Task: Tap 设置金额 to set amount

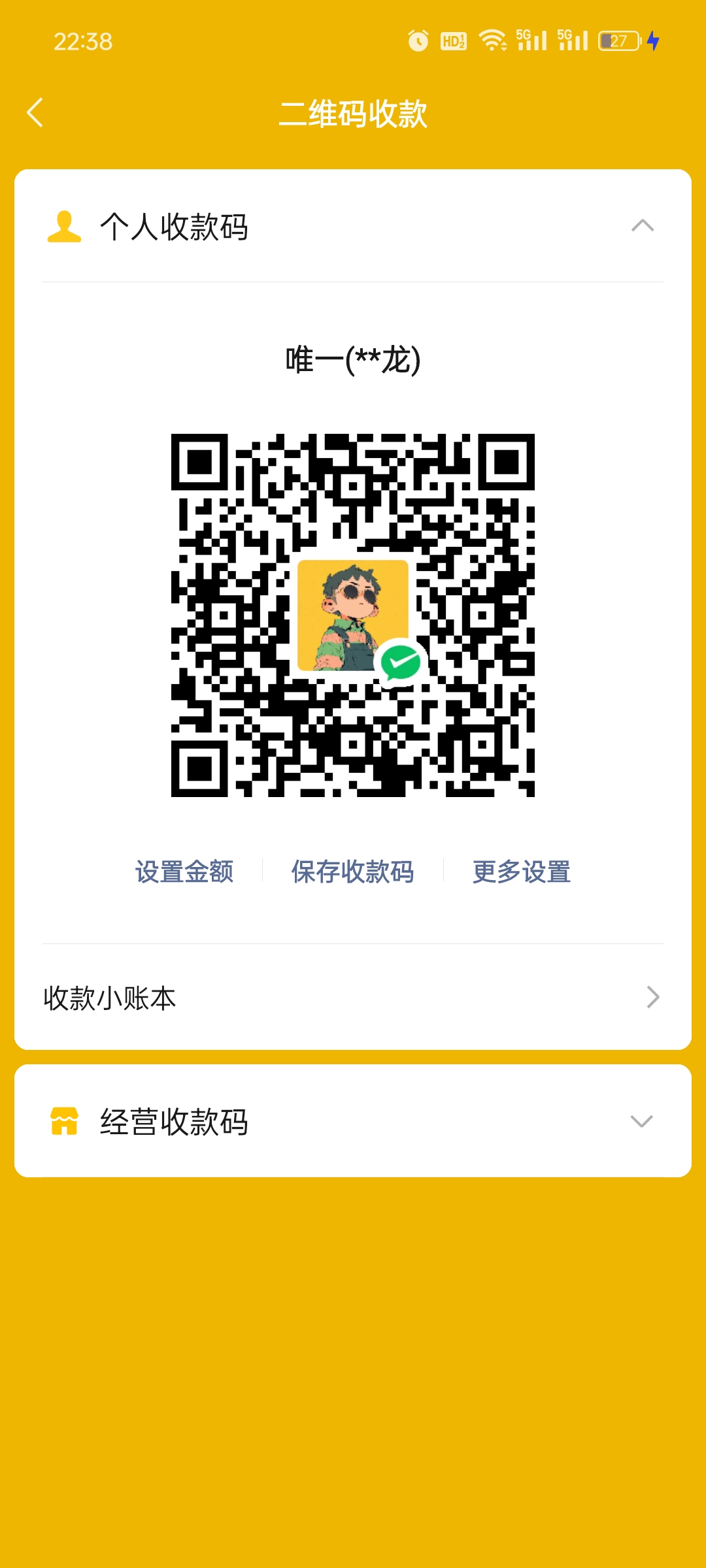Action: [x=184, y=872]
